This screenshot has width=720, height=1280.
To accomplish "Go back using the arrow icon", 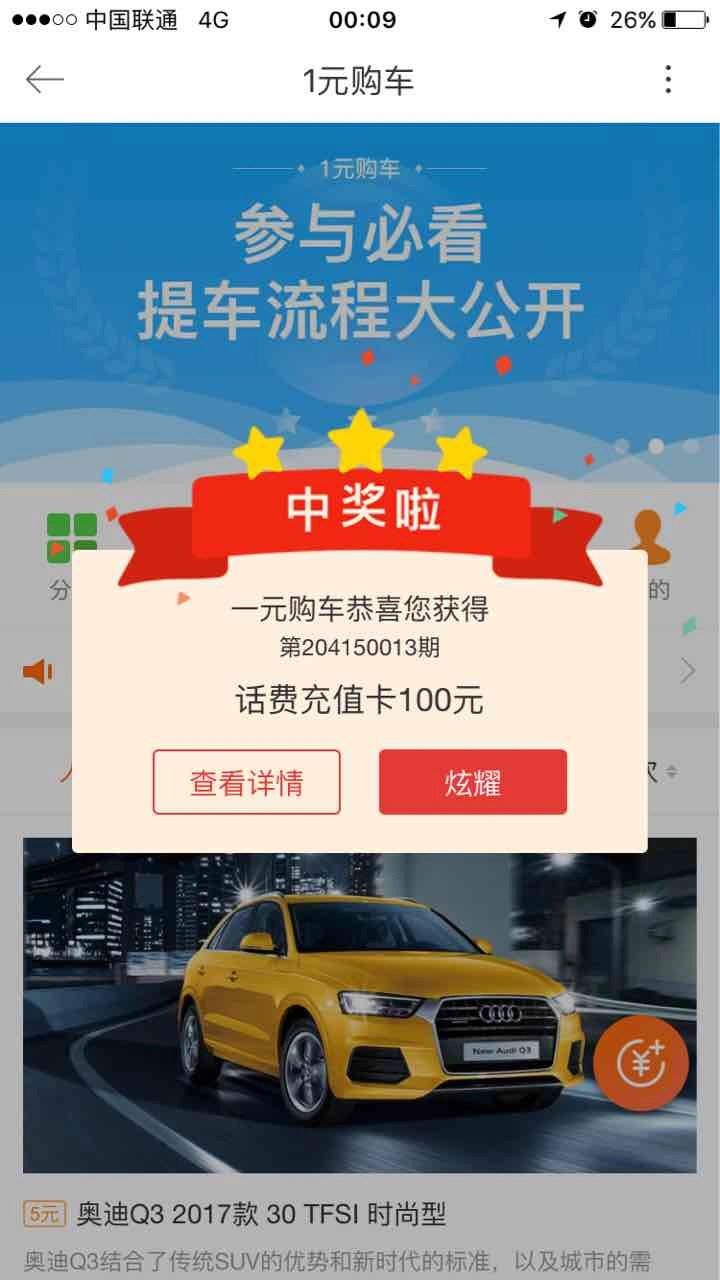I will click(x=44, y=80).
